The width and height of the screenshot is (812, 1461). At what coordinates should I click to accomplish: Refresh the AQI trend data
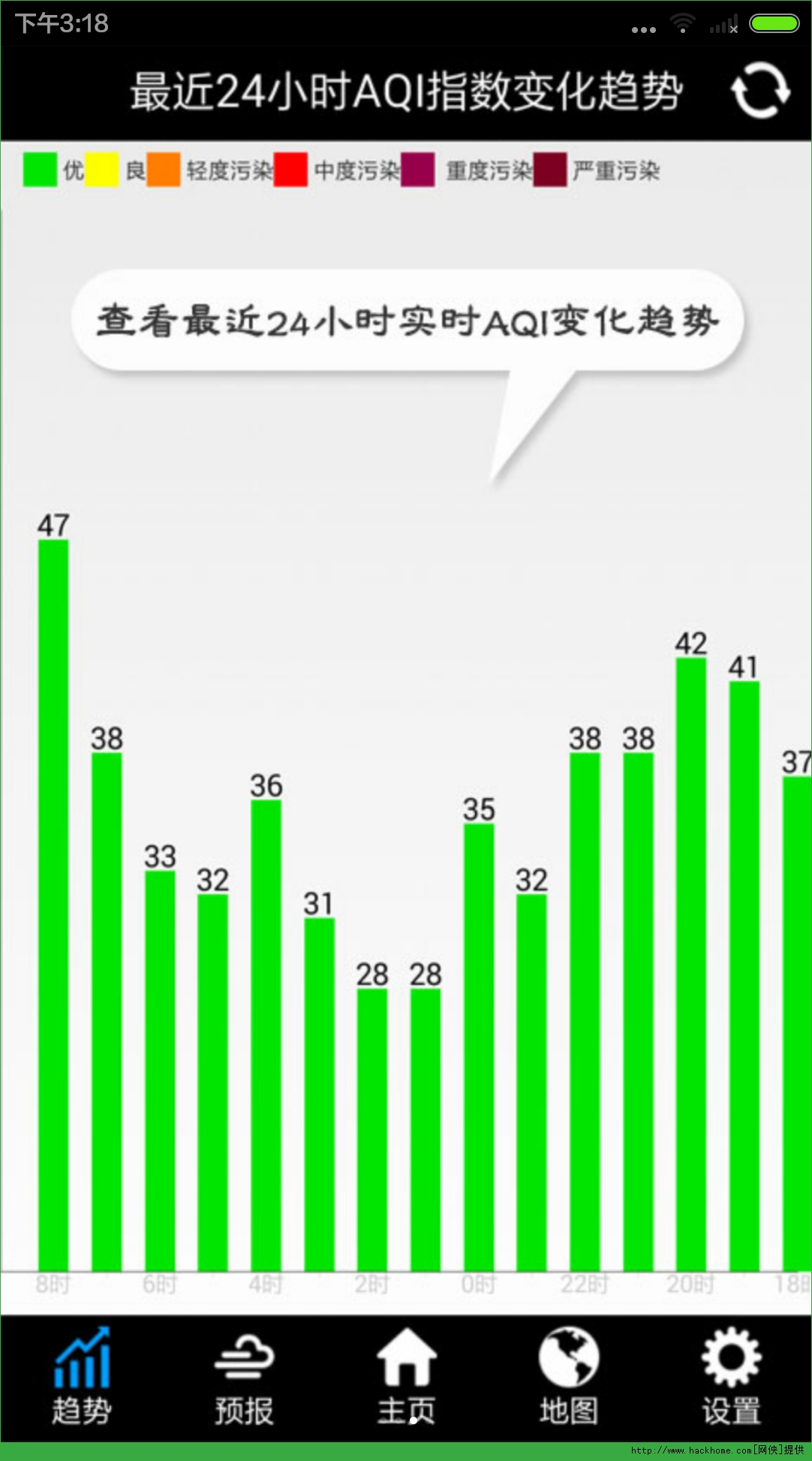(x=759, y=91)
